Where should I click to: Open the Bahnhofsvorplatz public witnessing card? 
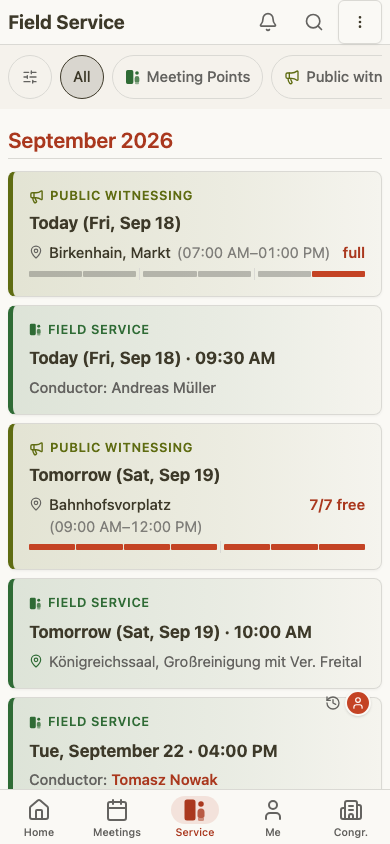pyautogui.click(x=195, y=496)
